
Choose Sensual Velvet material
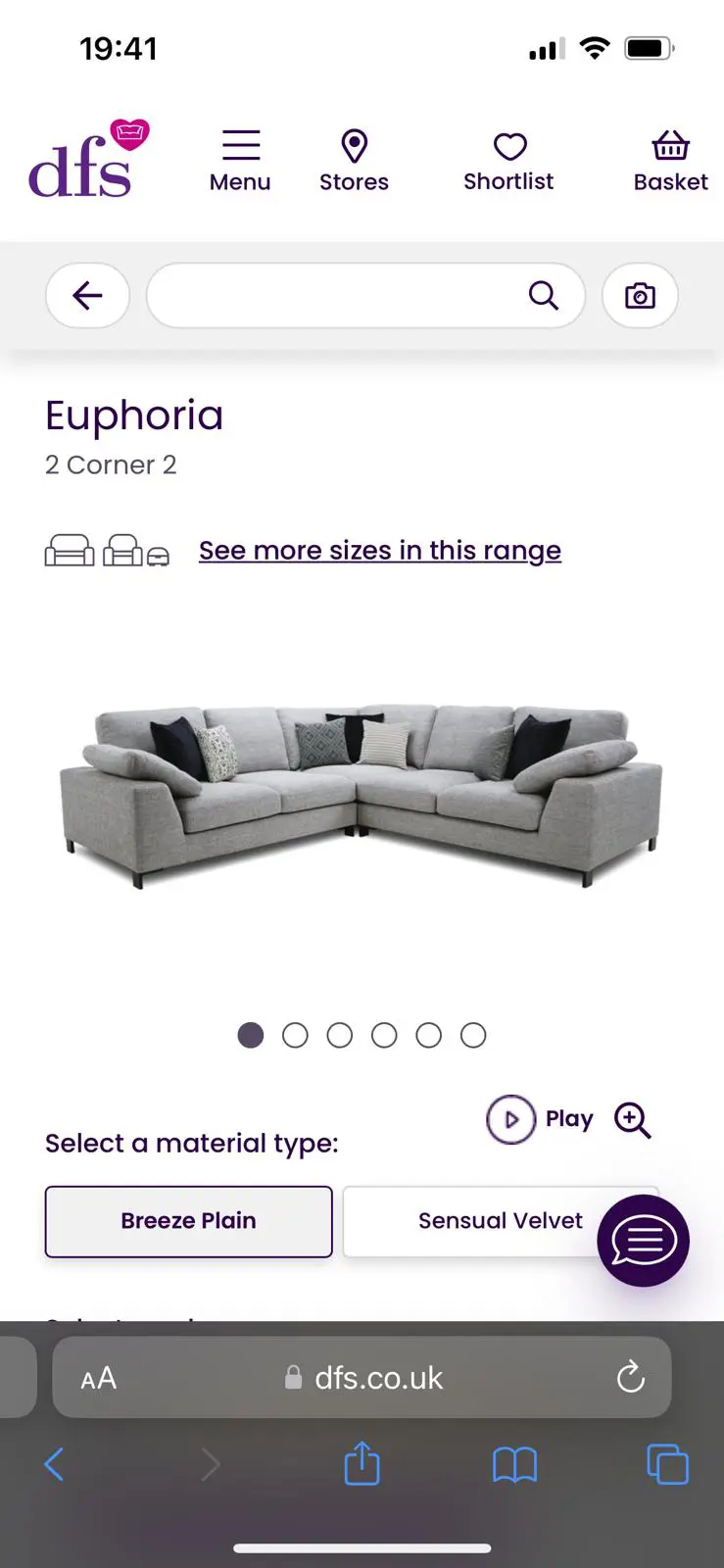click(x=470, y=1221)
